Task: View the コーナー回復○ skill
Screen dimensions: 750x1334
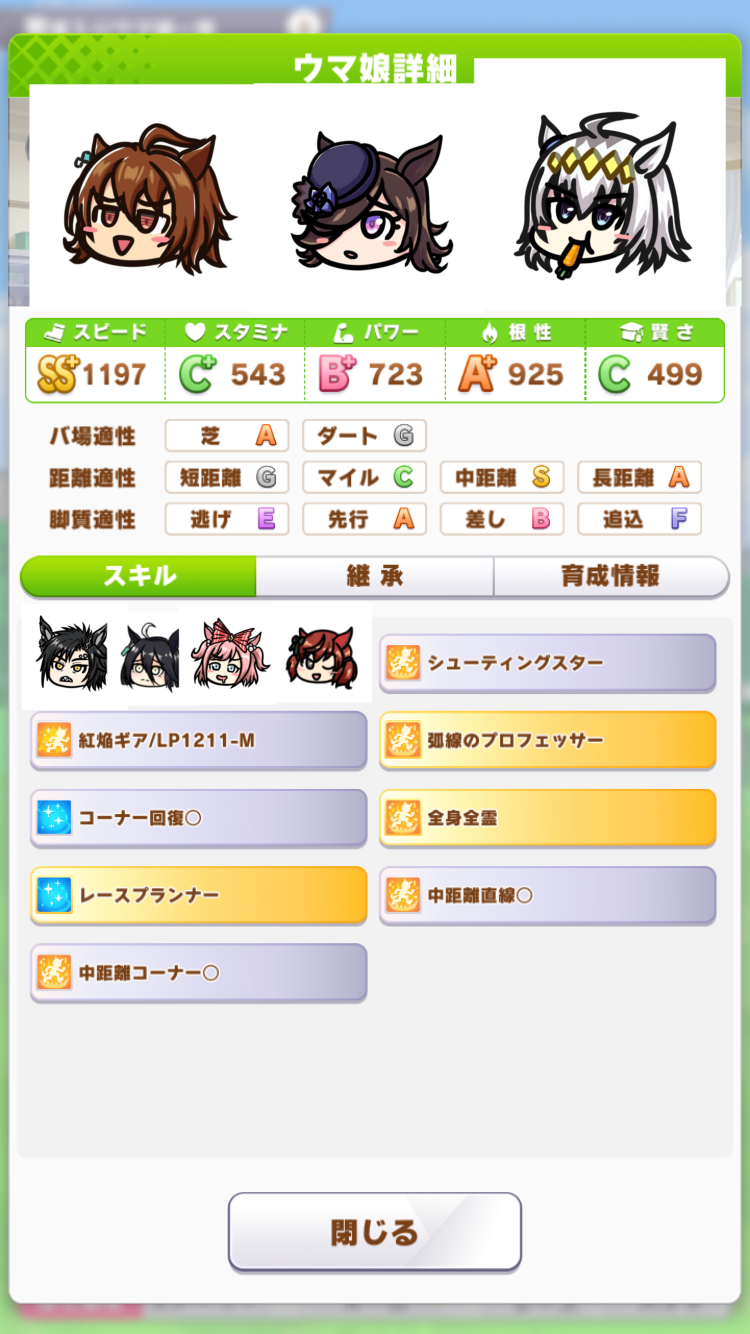Action: [x=199, y=818]
